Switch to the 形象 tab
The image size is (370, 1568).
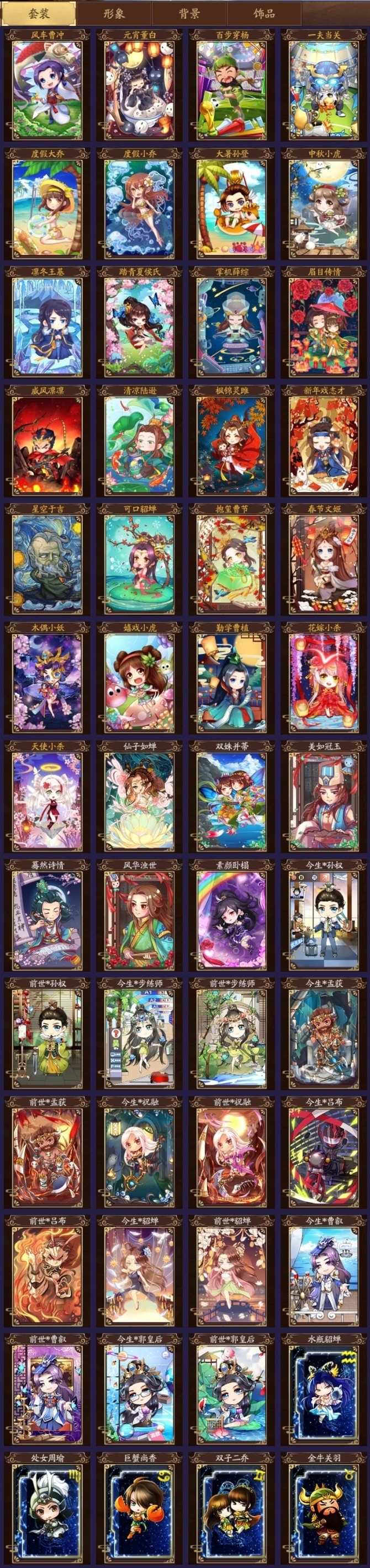113,13
